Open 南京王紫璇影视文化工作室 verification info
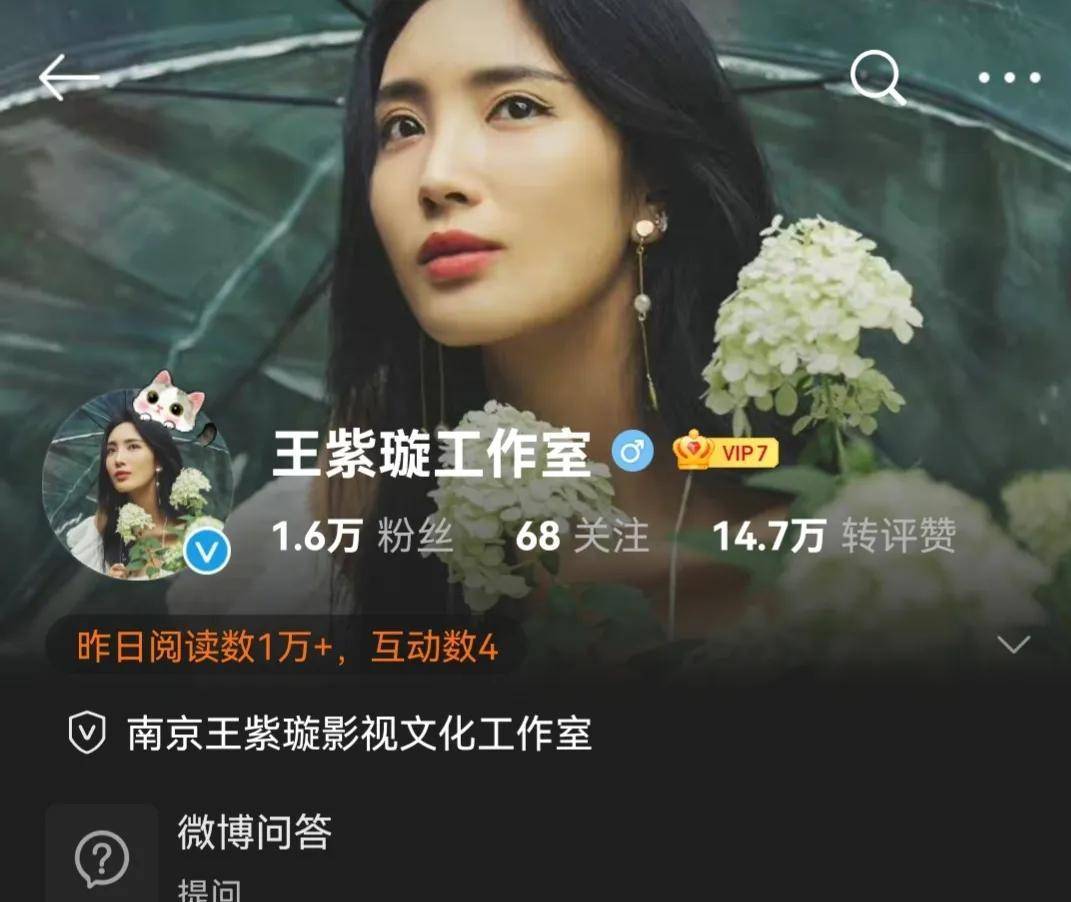This screenshot has height=902, width=1071. 358,734
